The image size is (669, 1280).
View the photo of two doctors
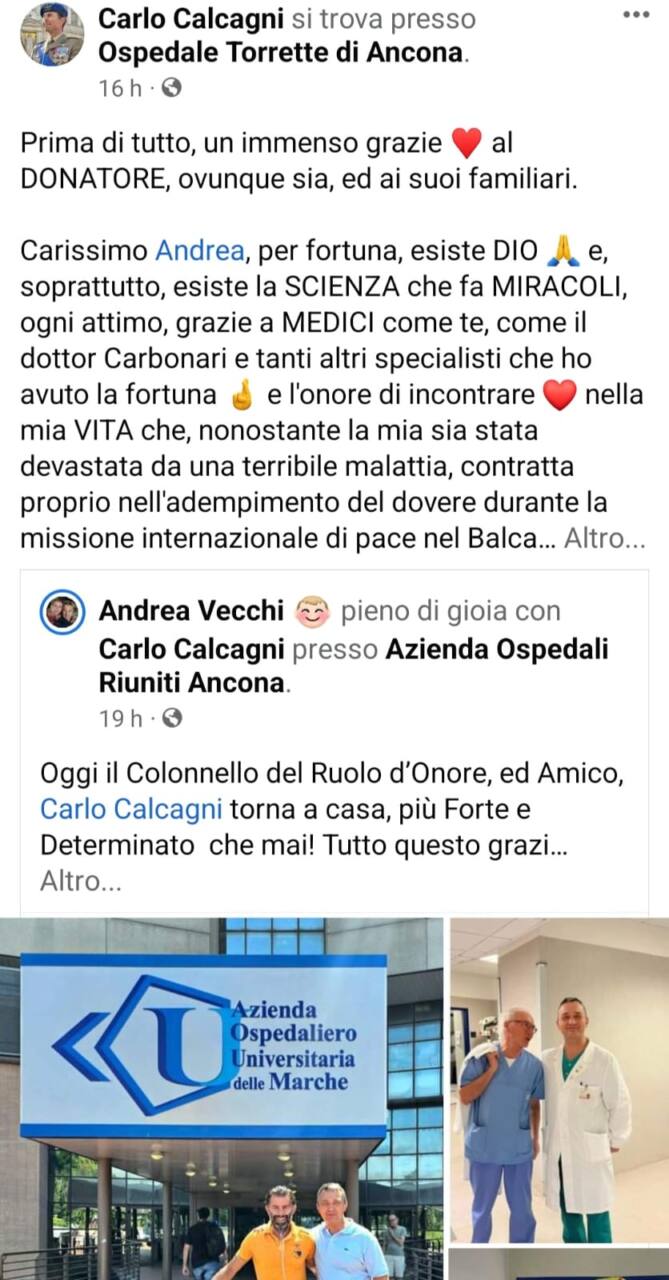point(558,1080)
